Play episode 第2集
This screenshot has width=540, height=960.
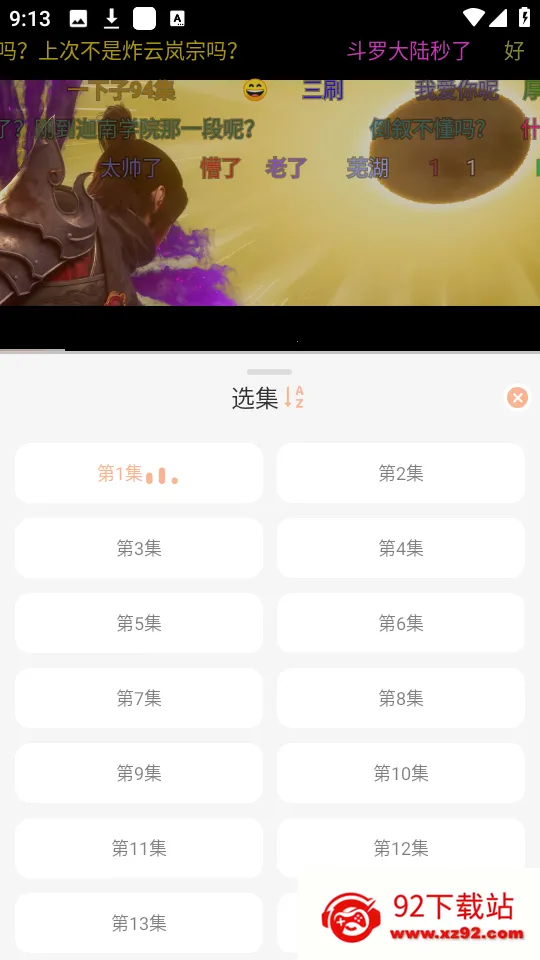coord(401,473)
